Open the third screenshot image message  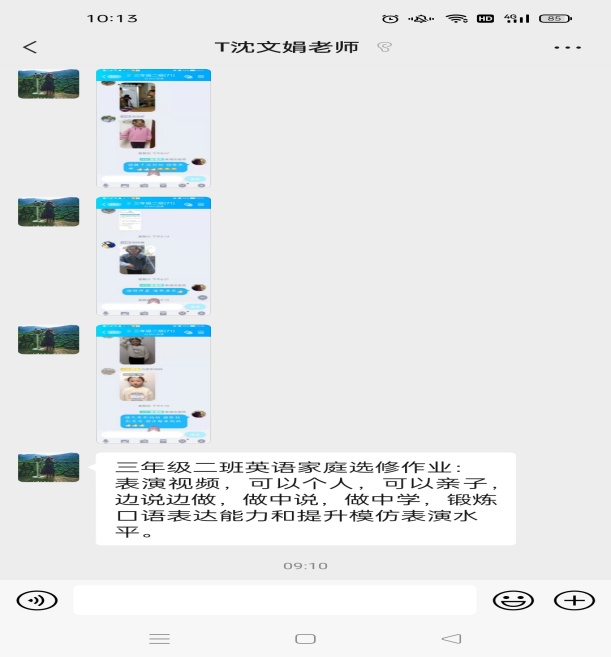point(153,383)
